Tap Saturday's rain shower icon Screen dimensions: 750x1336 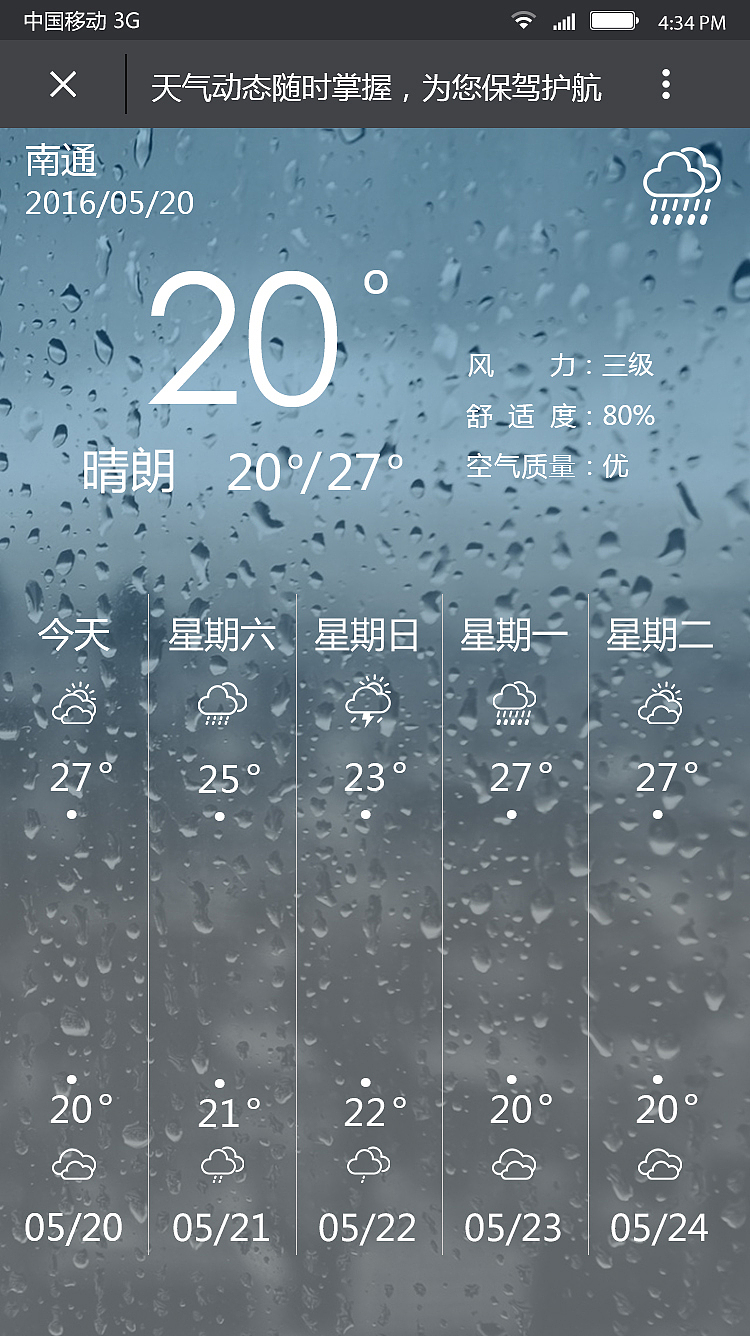click(221, 702)
